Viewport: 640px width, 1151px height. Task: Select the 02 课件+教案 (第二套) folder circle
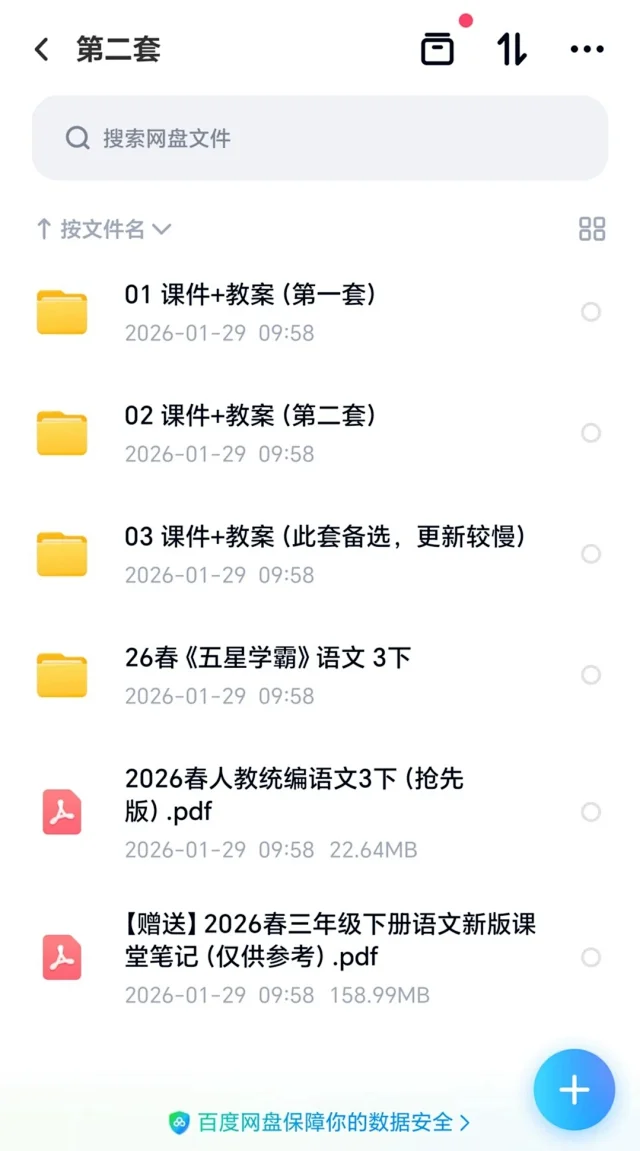click(591, 433)
